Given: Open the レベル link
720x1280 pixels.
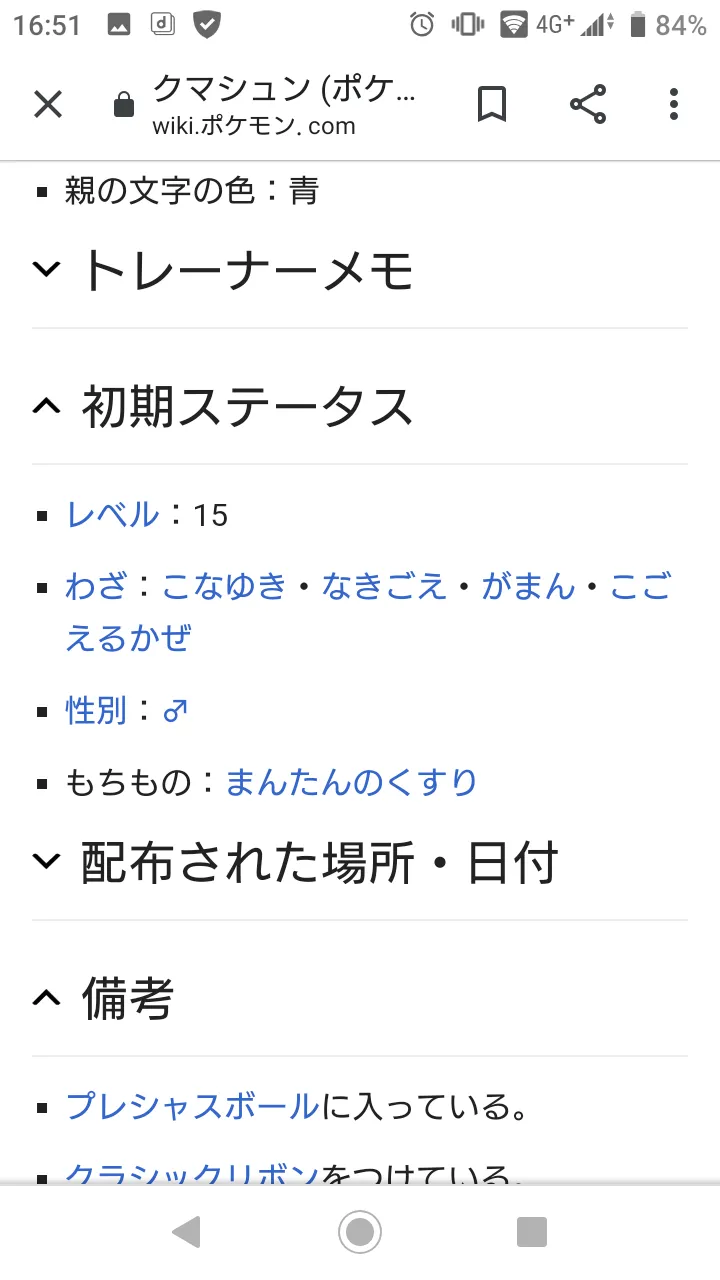Looking at the screenshot, I should tap(112, 514).
